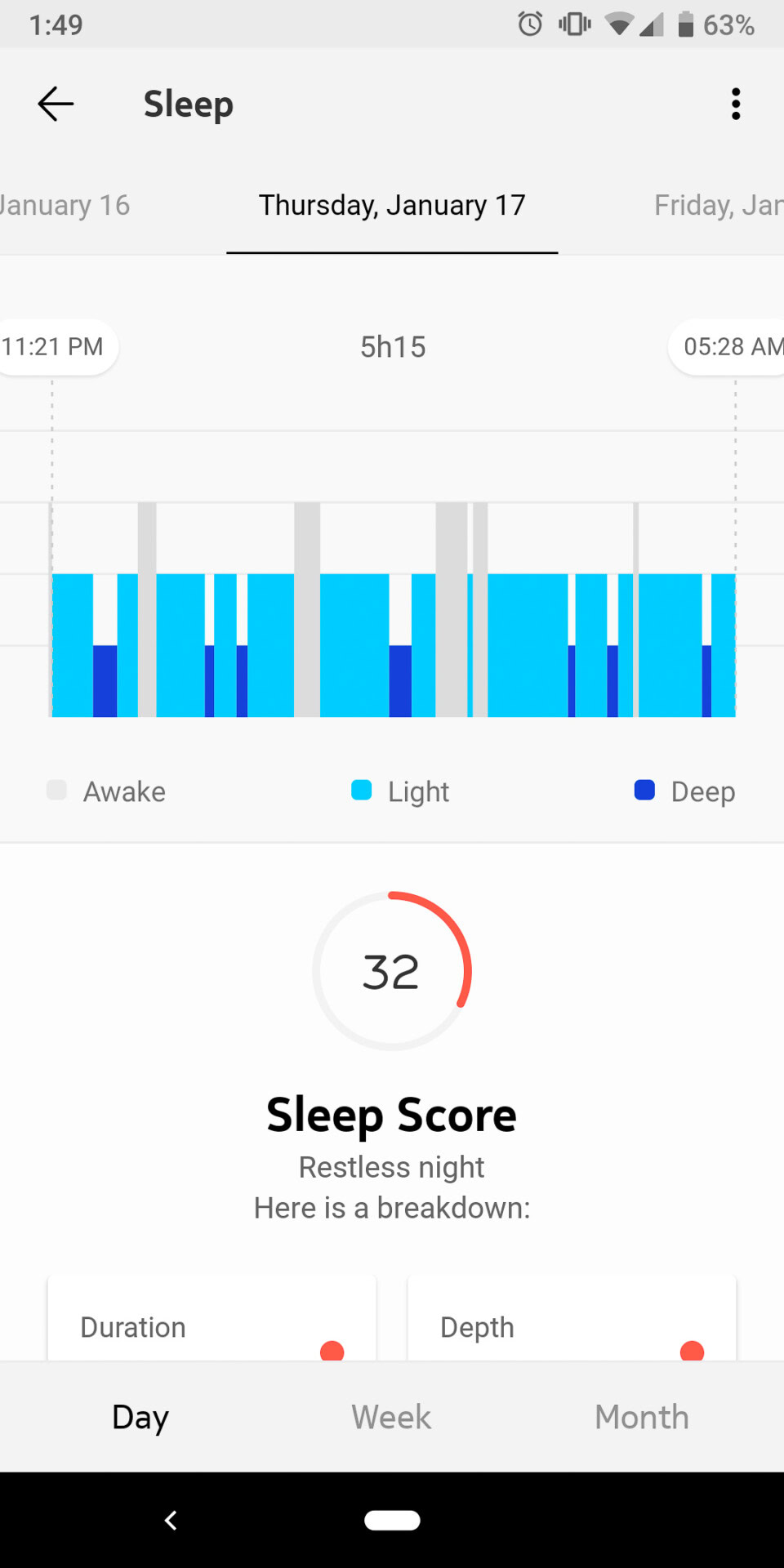784x1568 pixels.
Task: Tap the home pill to go home
Action: [x=392, y=1520]
